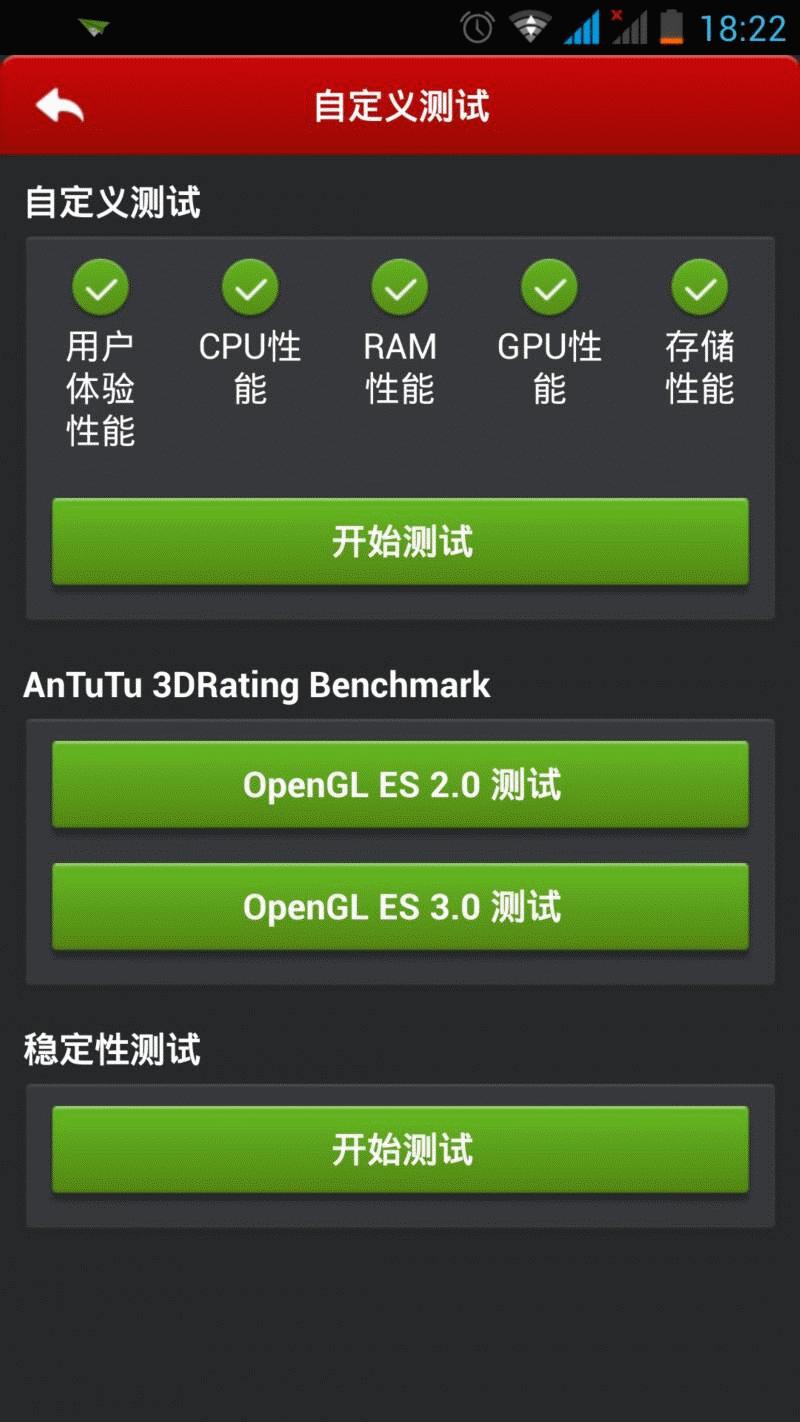Screen dimensions: 800x1422
Task: Deselect the RAM性能 test
Action: click(400, 288)
